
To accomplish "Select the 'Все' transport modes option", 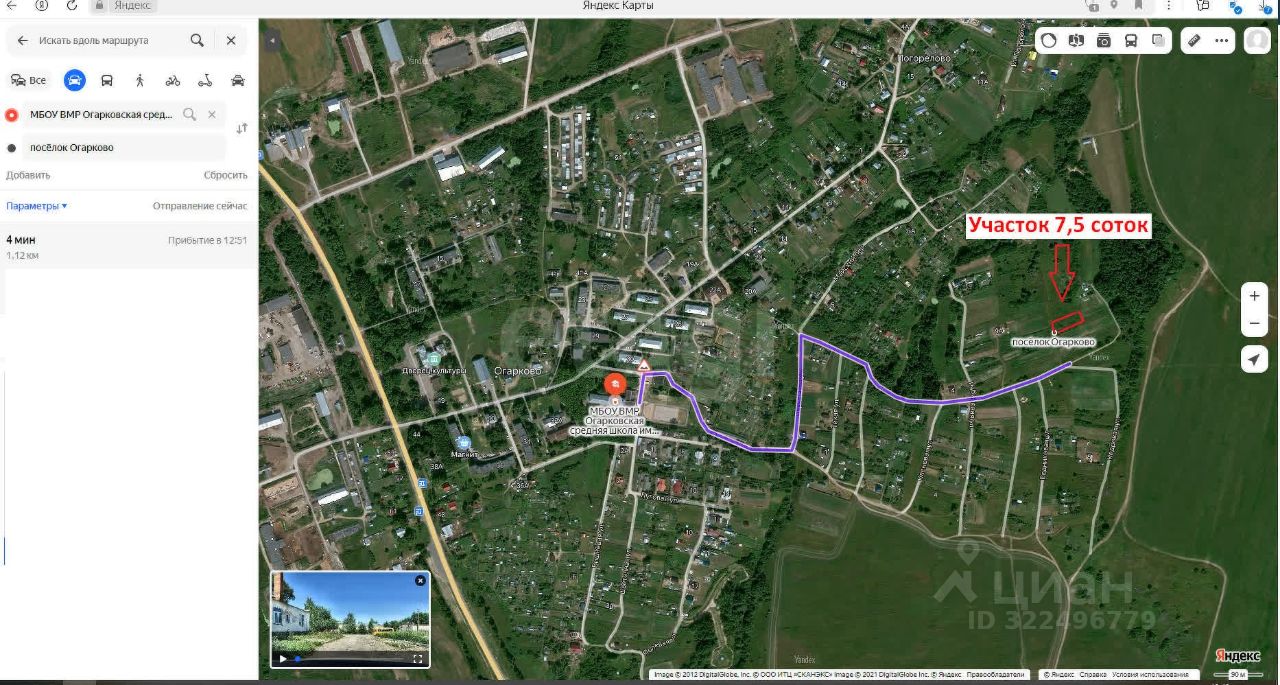I will click(28, 80).
